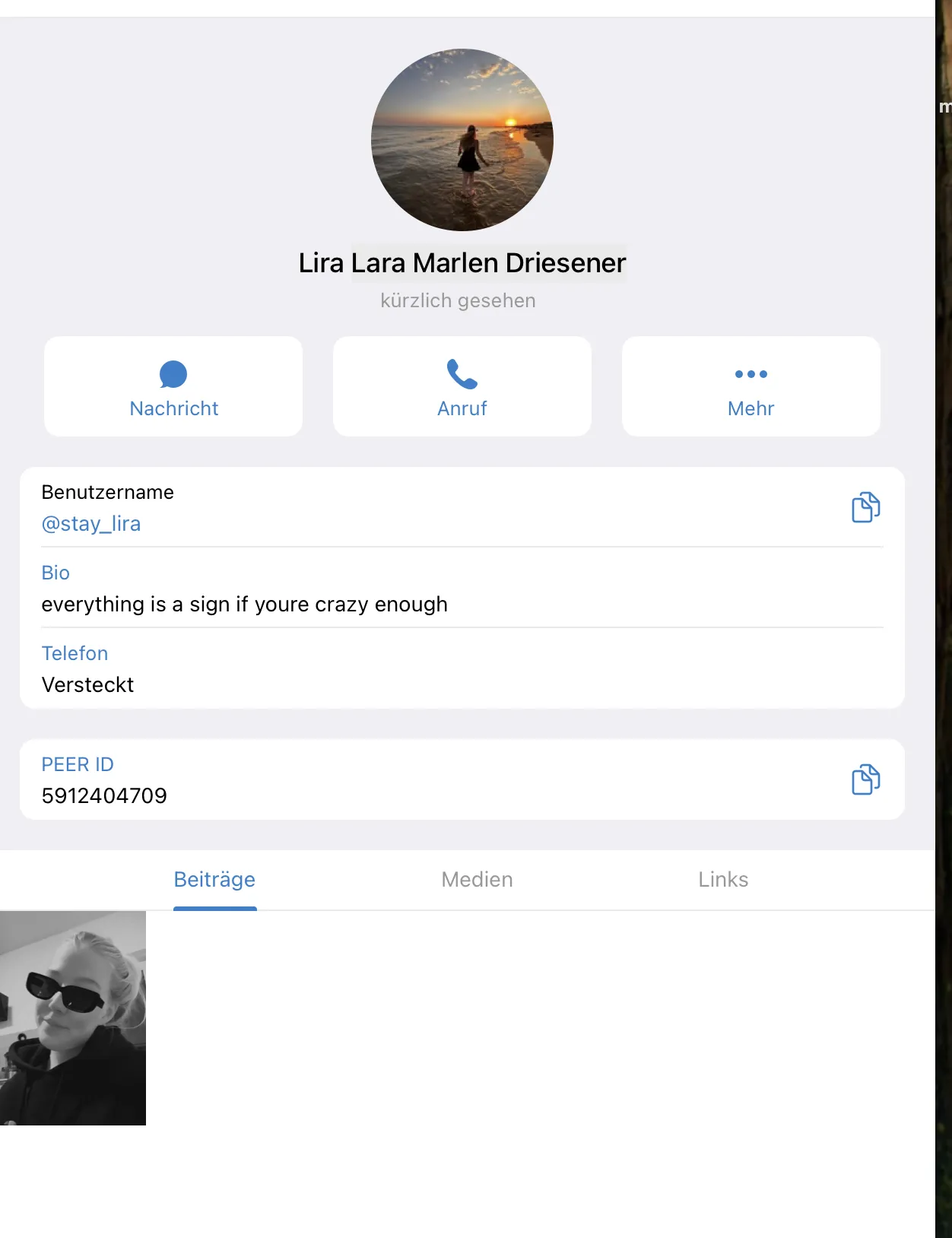The height and width of the screenshot is (1238, 952).
Task: Open the profile photo
Action: point(462,140)
